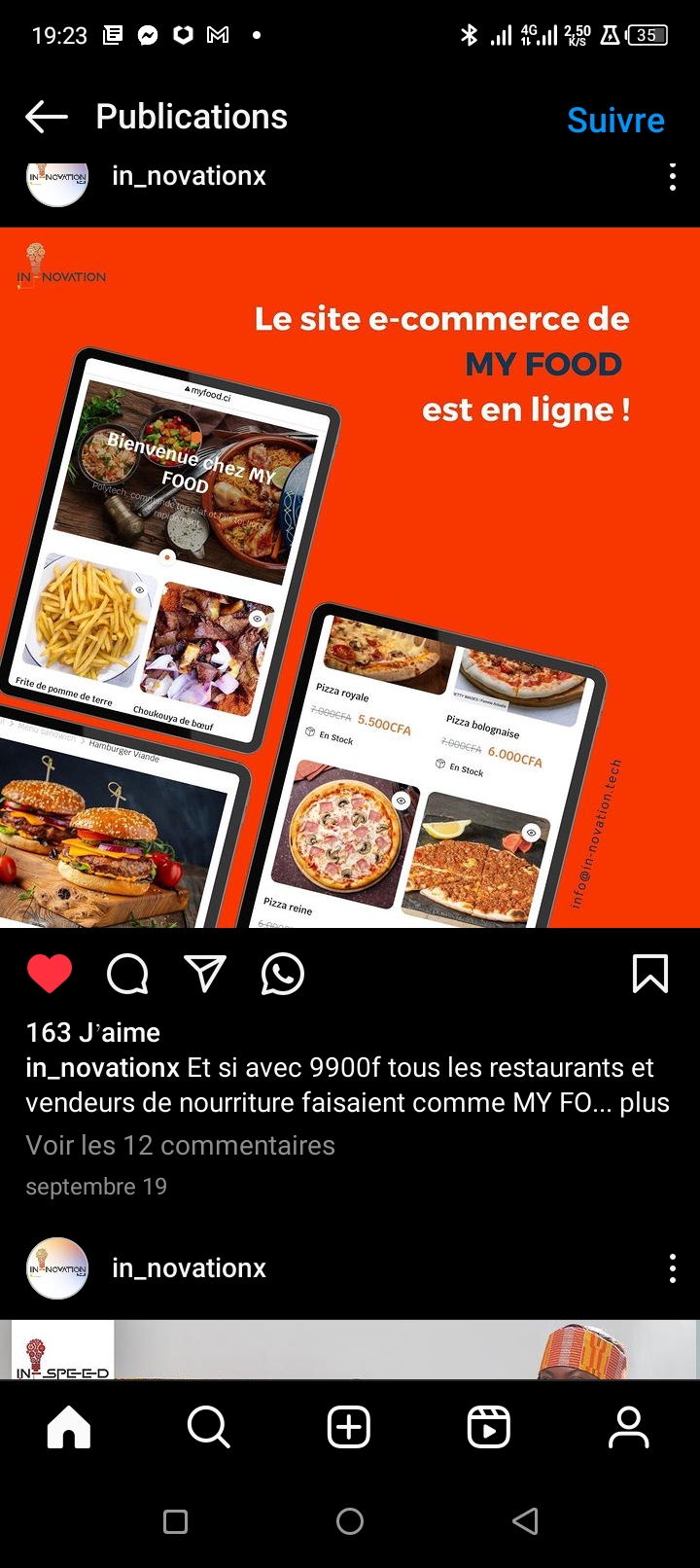Go back from Publications

pos(47,118)
